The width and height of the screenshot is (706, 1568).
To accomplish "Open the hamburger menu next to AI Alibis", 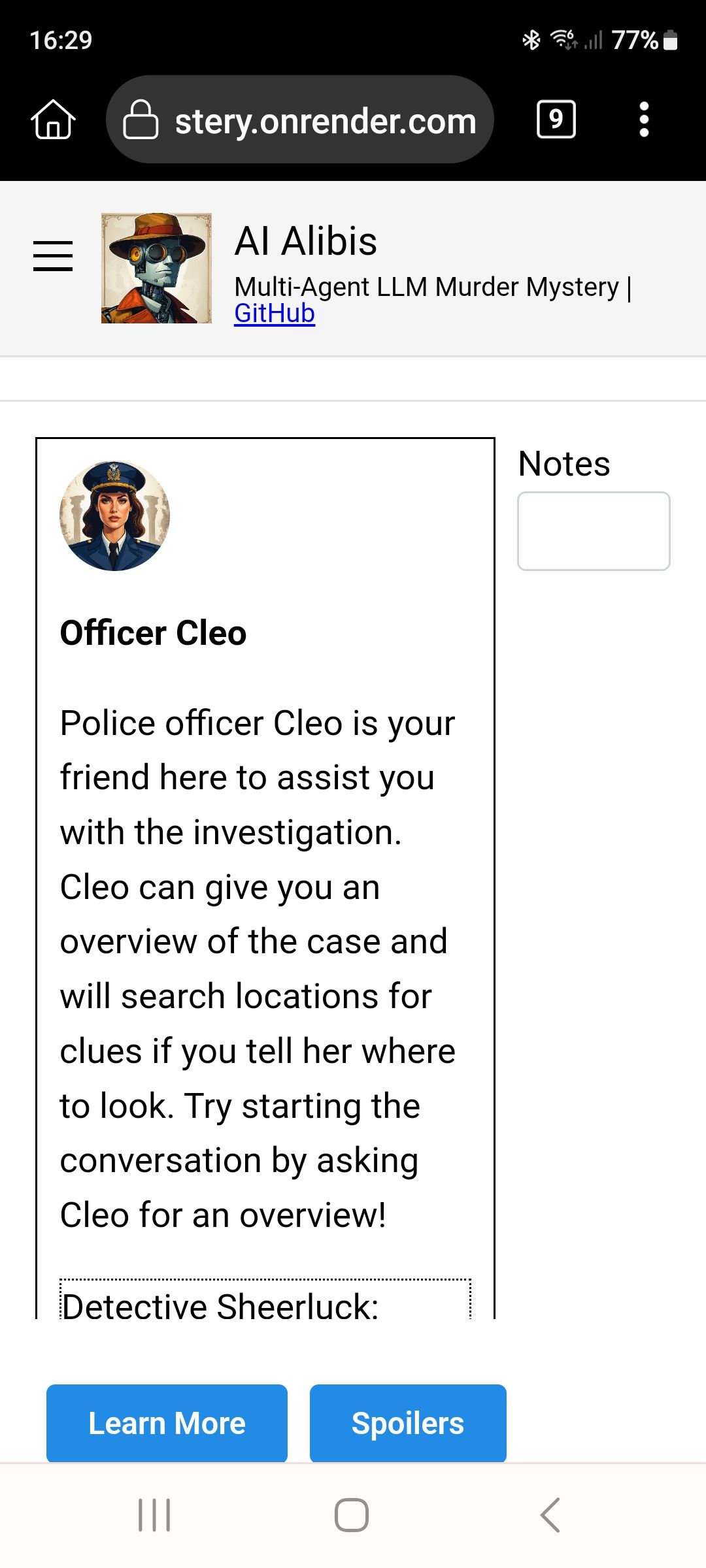I will pyautogui.click(x=53, y=255).
